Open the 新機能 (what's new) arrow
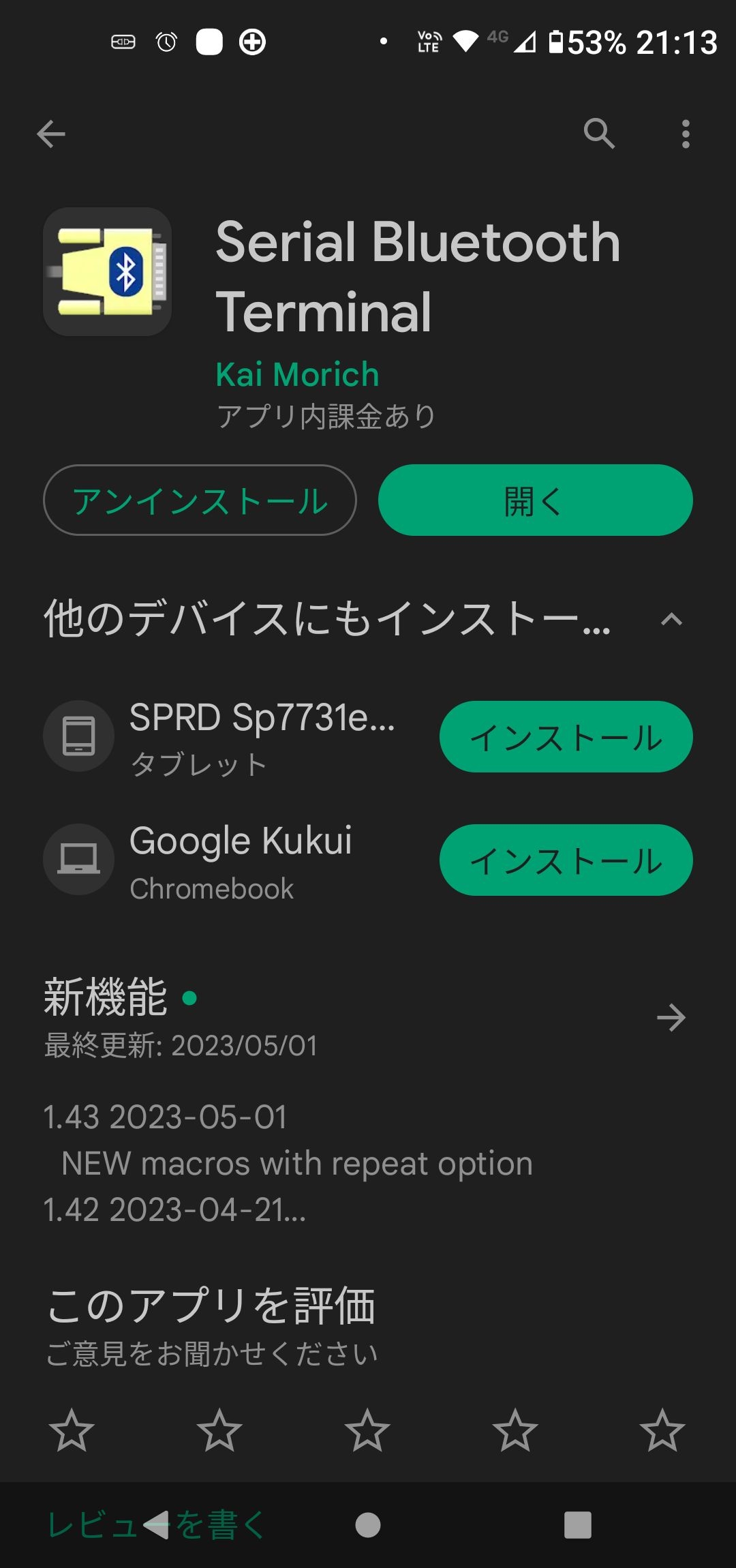 pyautogui.click(x=671, y=1018)
